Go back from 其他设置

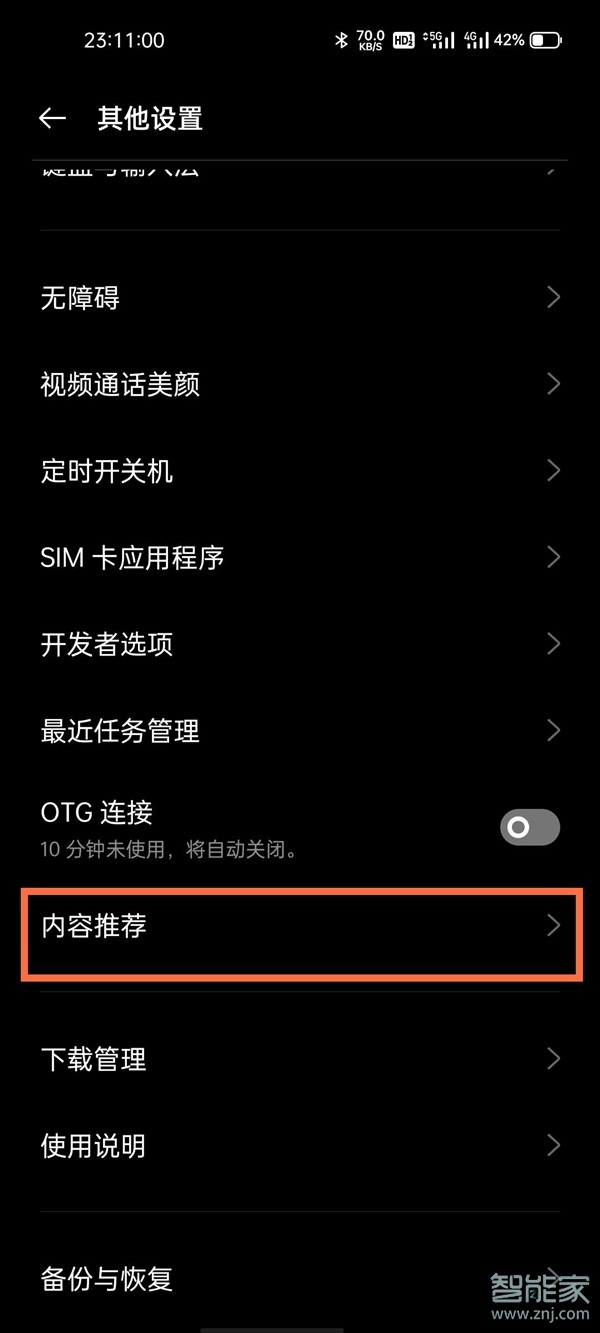[x=52, y=119]
